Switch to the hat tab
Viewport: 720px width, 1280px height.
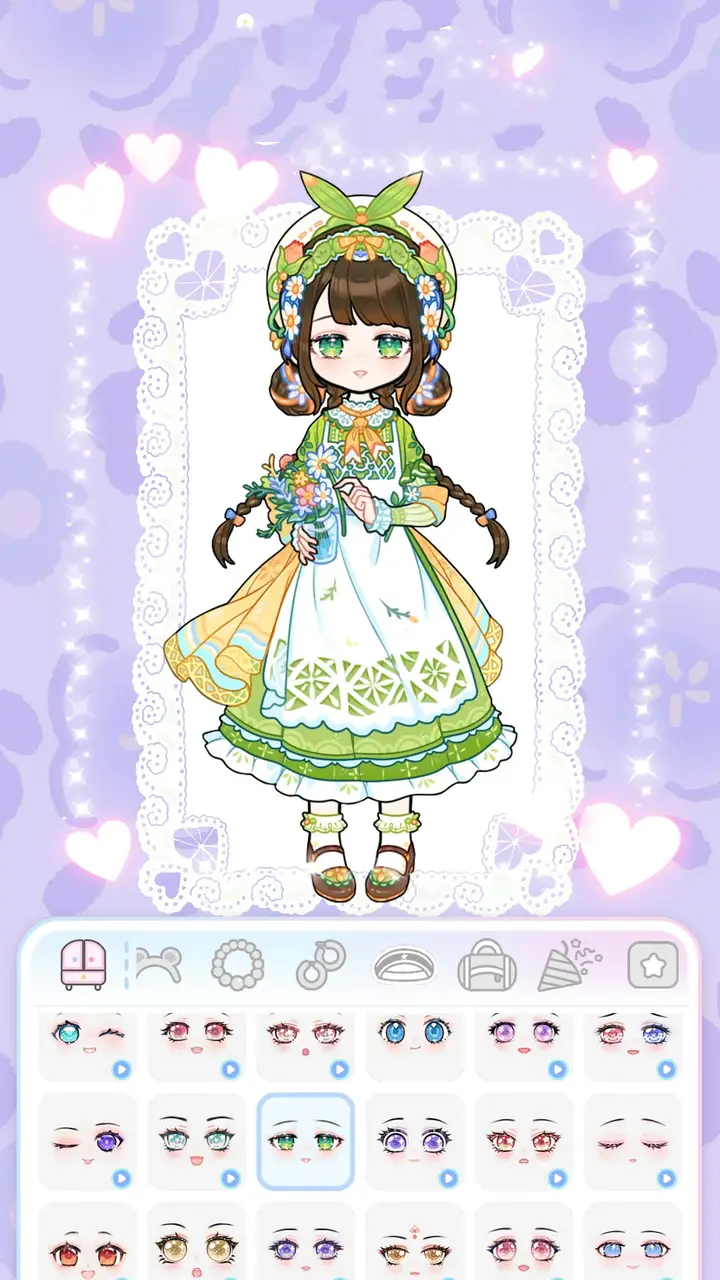click(404, 965)
